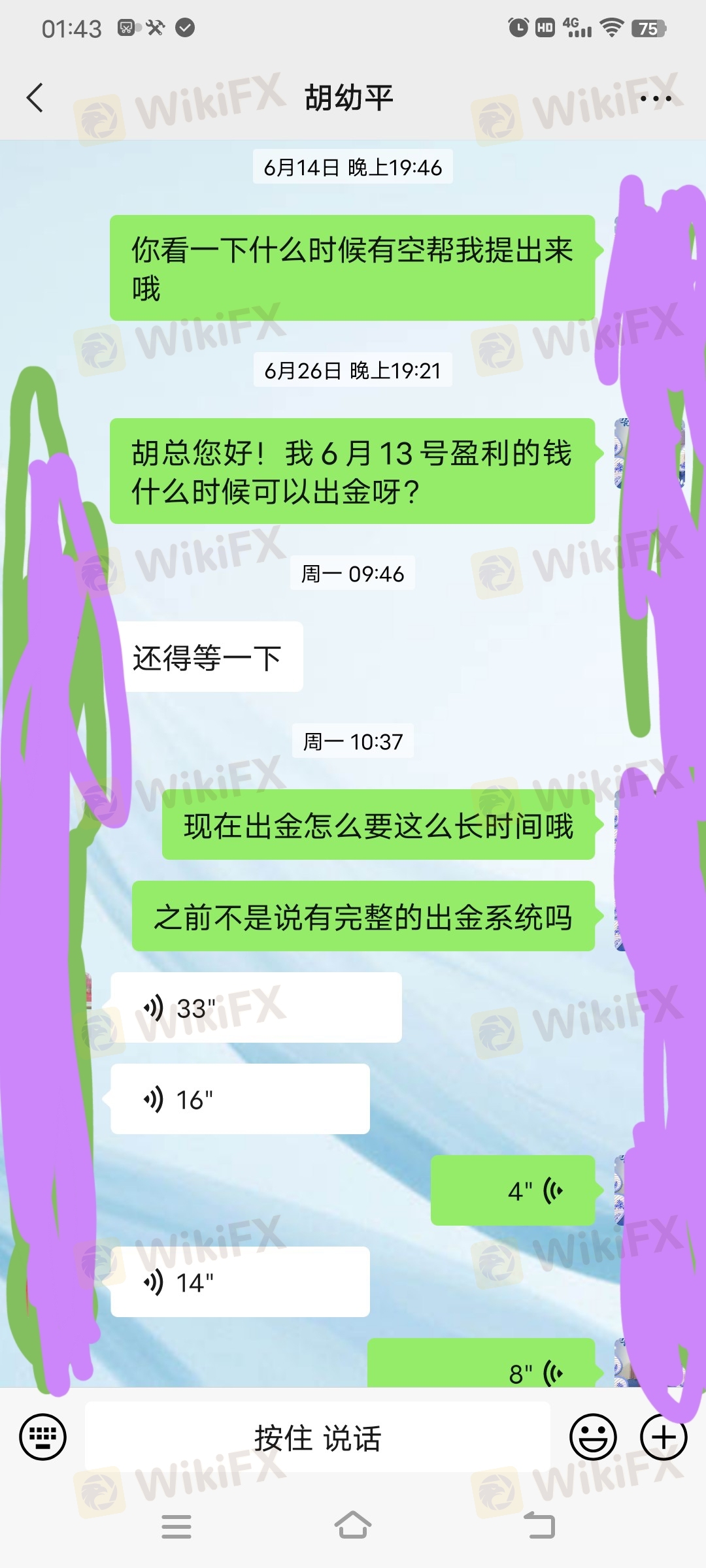Screen dimensions: 706x1568
Task: Go to the system home screen
Action: click(353, 1526)
